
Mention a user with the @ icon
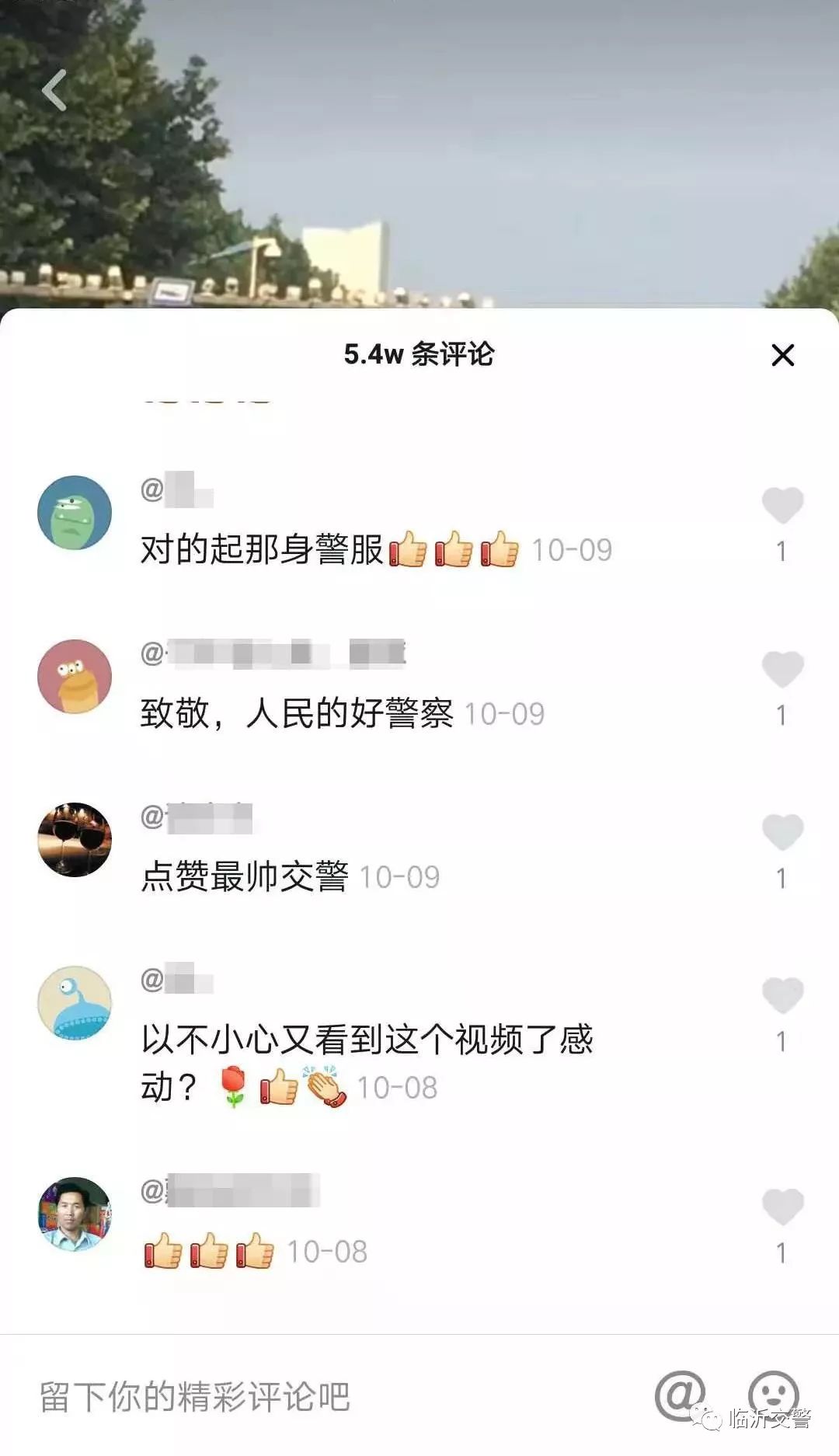[x=679, y=1395]
